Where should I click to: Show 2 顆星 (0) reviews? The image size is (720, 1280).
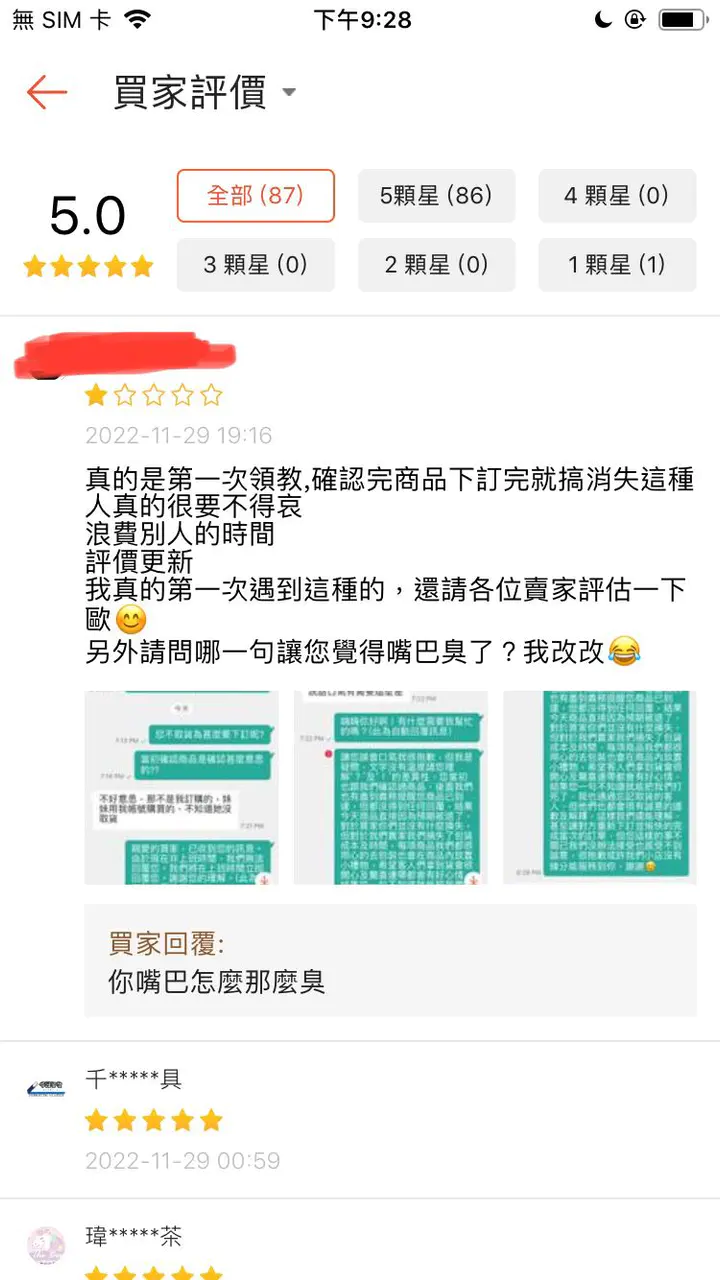(x=436, y=265)
